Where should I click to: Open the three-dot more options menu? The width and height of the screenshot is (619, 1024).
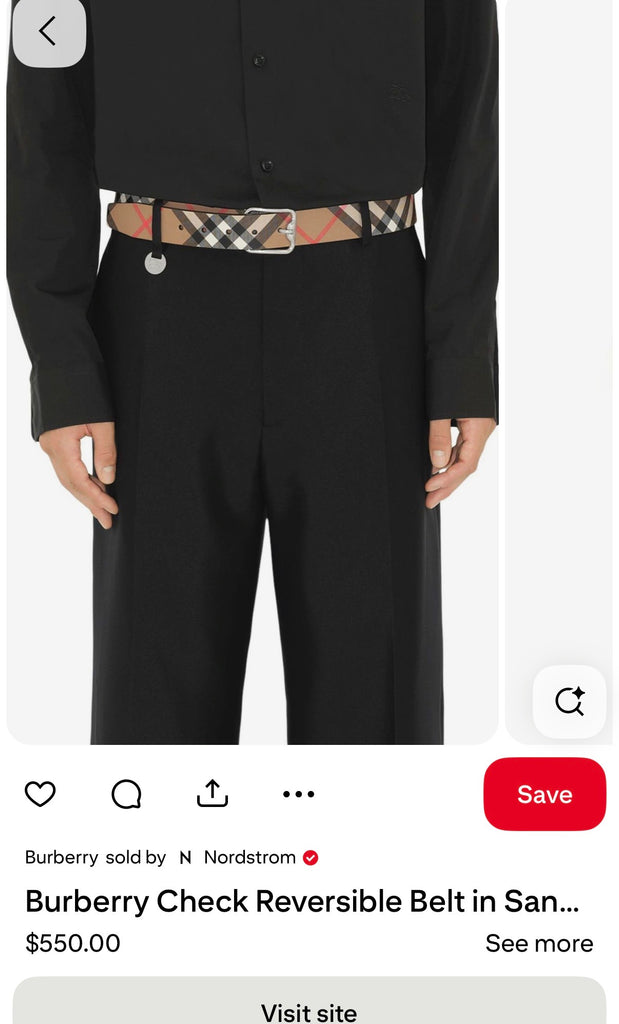tap(298, 794)
